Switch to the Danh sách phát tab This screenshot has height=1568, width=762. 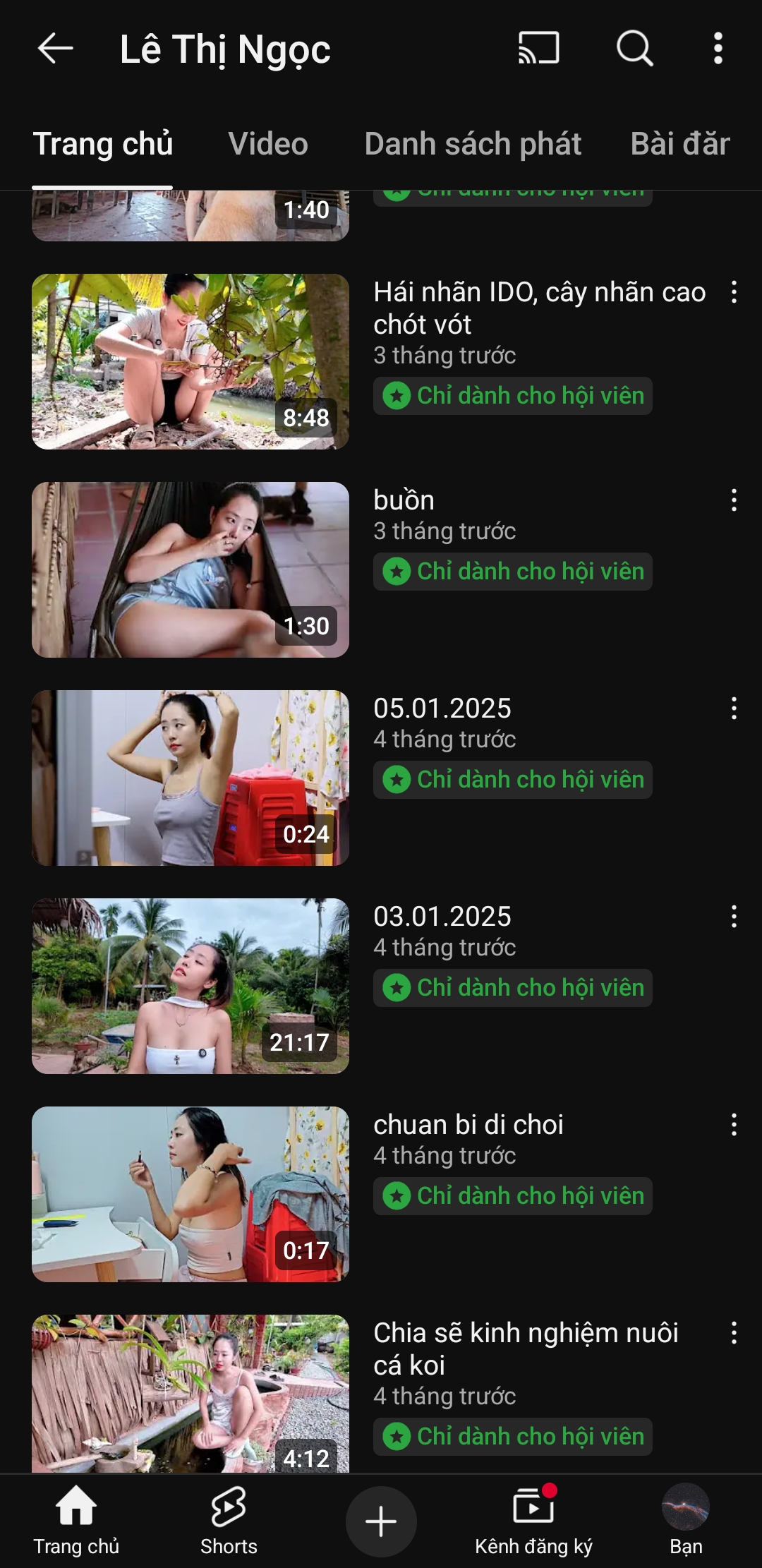pos(473,144)
